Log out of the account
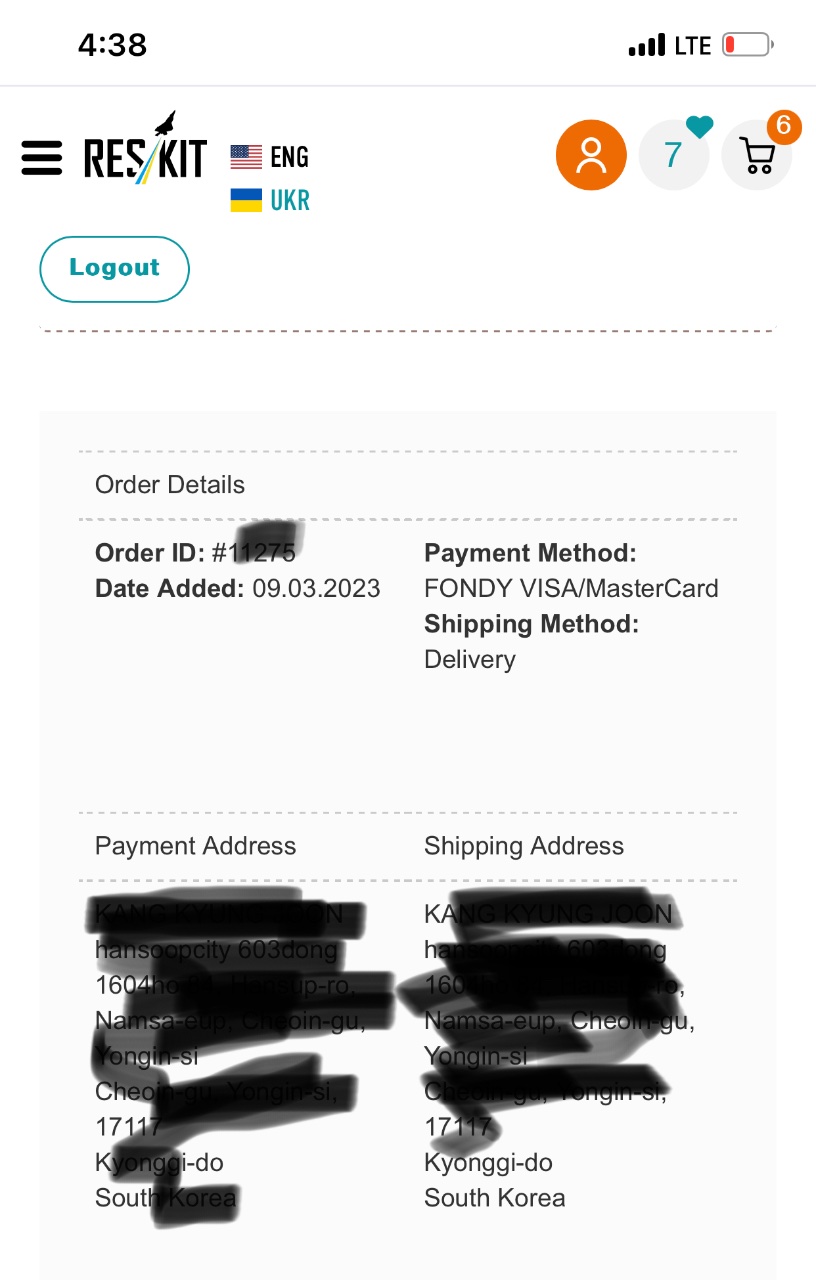Image resolution: width=816 pixels, height=1280 pixels. tap(114, 268)
